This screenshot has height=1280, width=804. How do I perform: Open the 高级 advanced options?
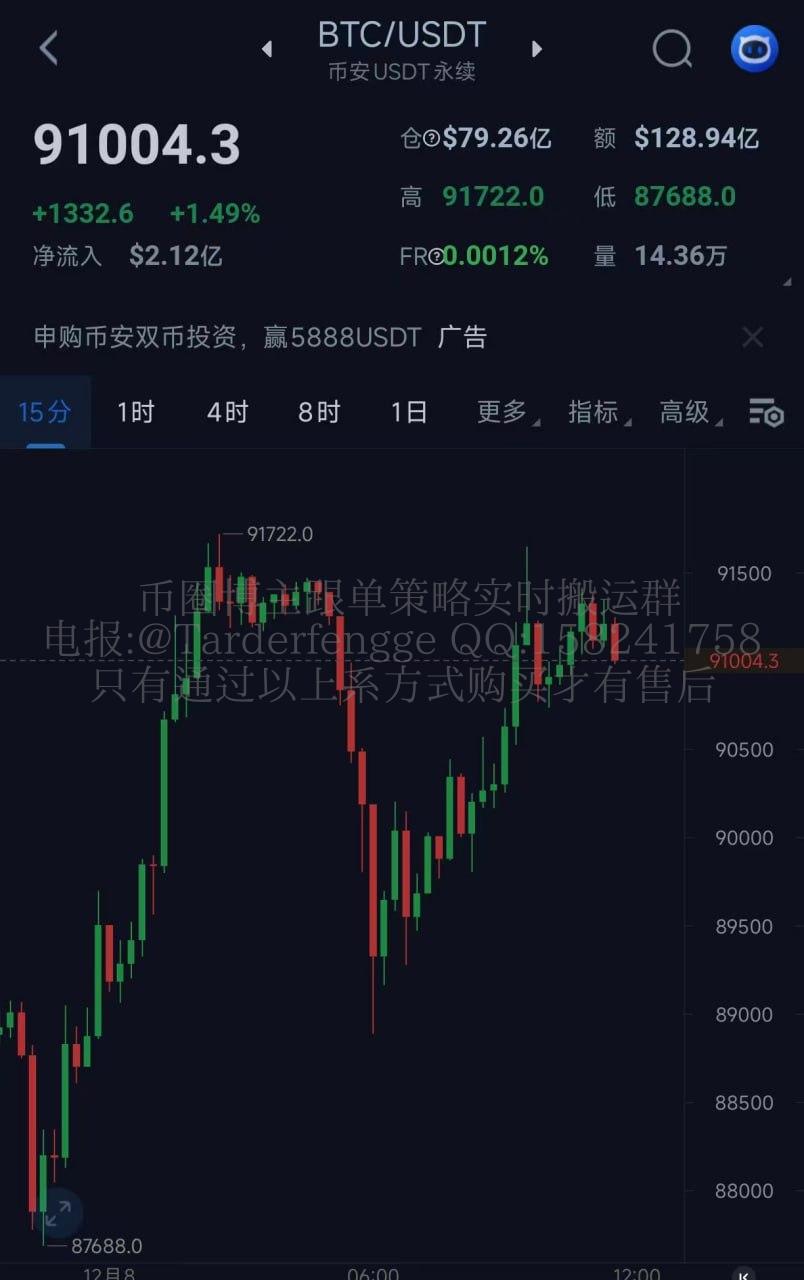(687, 411)
